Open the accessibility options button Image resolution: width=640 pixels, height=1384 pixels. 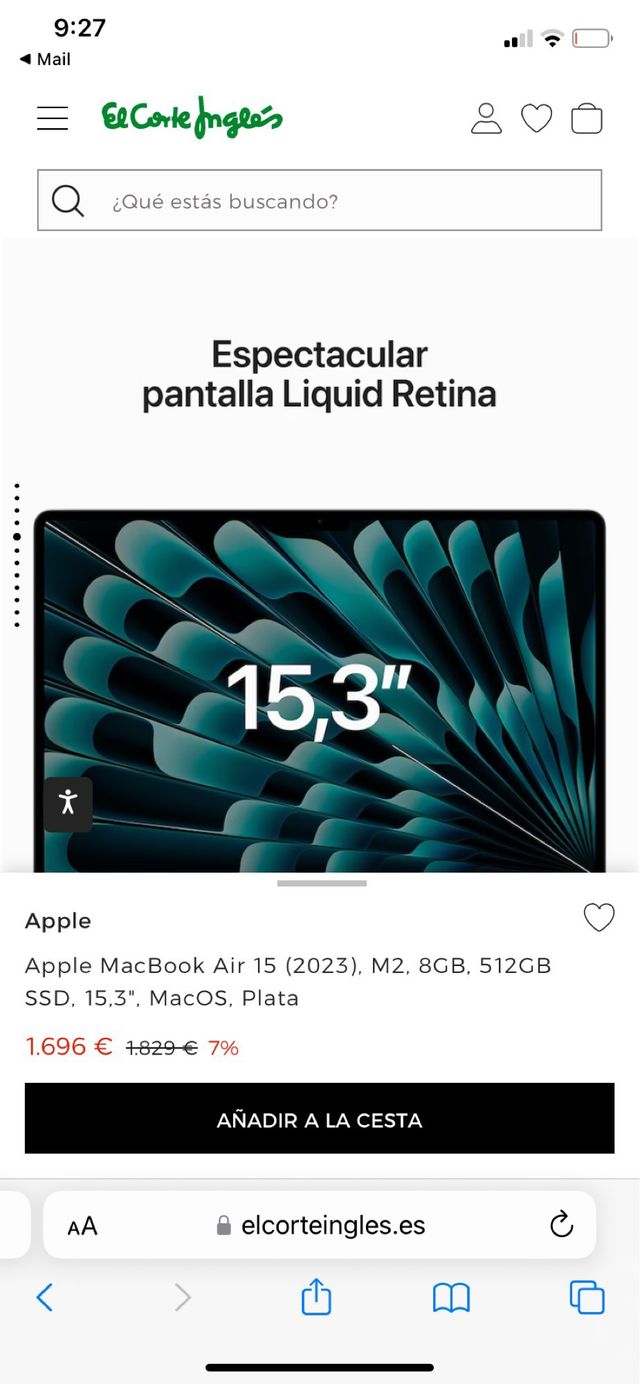point(68,803)
